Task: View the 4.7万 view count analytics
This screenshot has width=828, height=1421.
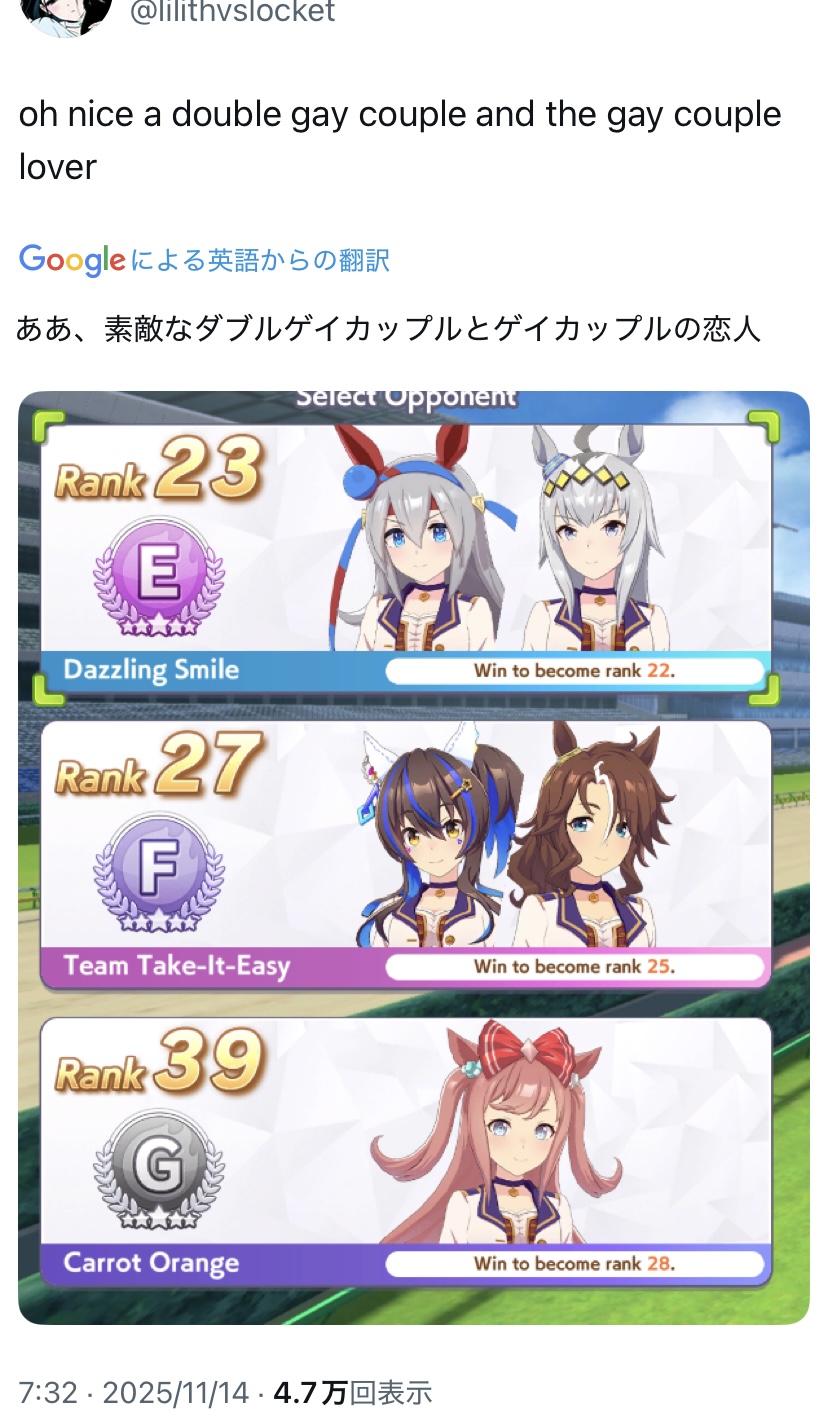Action: [x=353, y=1392]
